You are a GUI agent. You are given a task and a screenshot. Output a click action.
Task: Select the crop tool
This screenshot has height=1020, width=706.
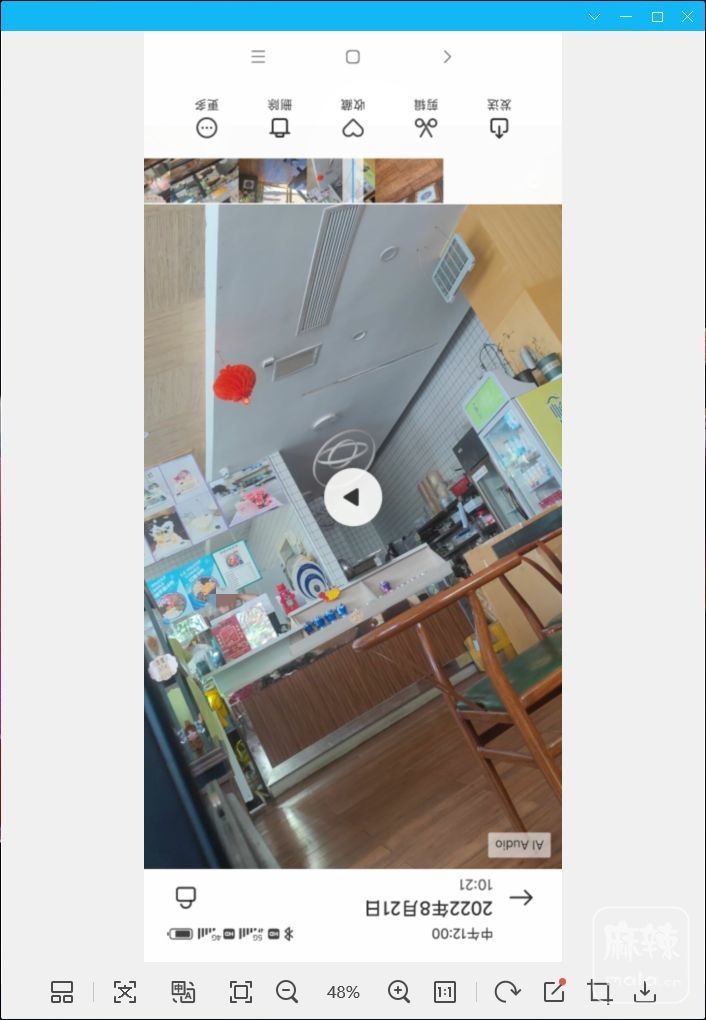click(599, 992)
